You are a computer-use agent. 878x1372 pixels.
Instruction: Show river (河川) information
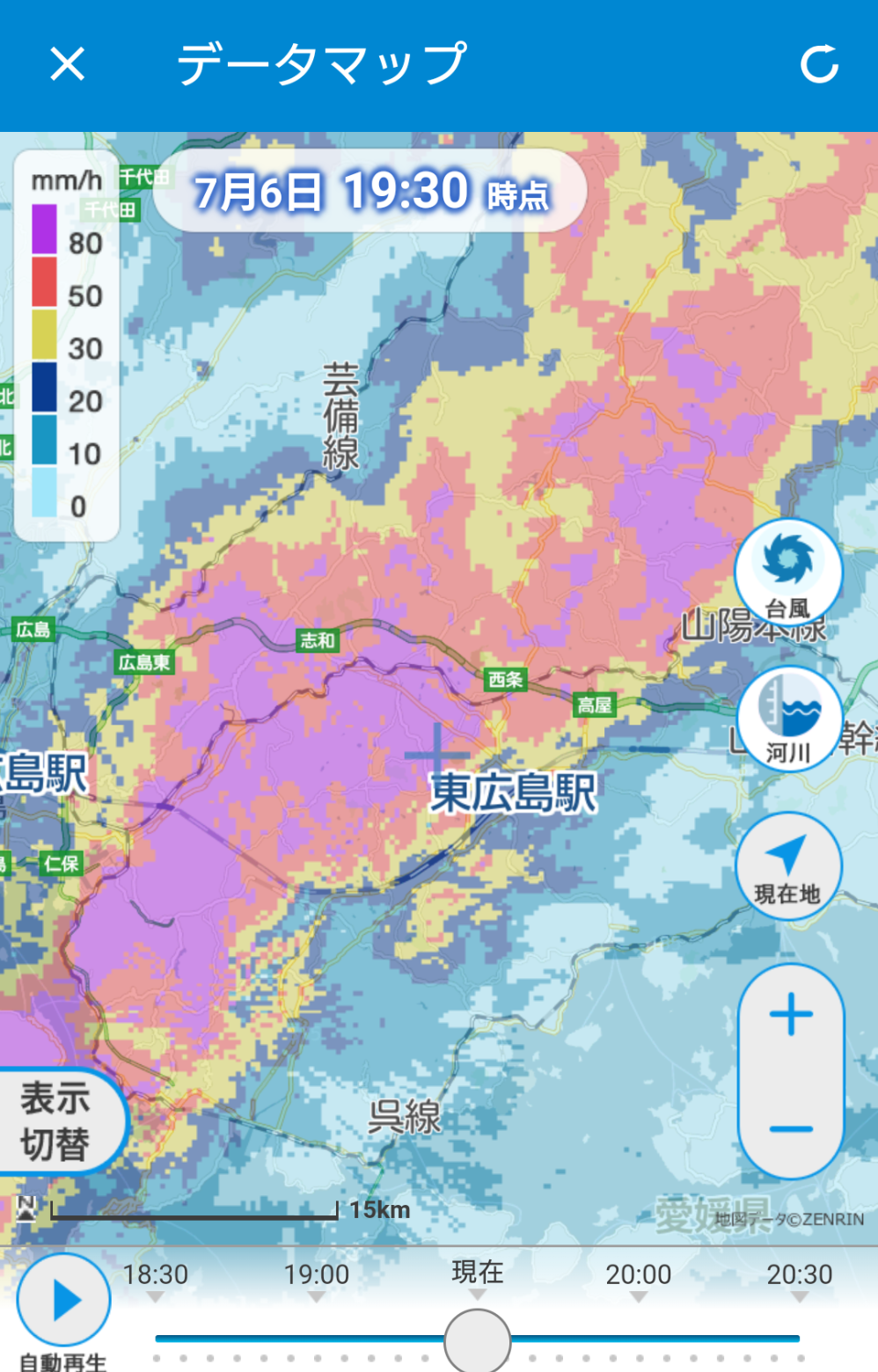point(788,719)
